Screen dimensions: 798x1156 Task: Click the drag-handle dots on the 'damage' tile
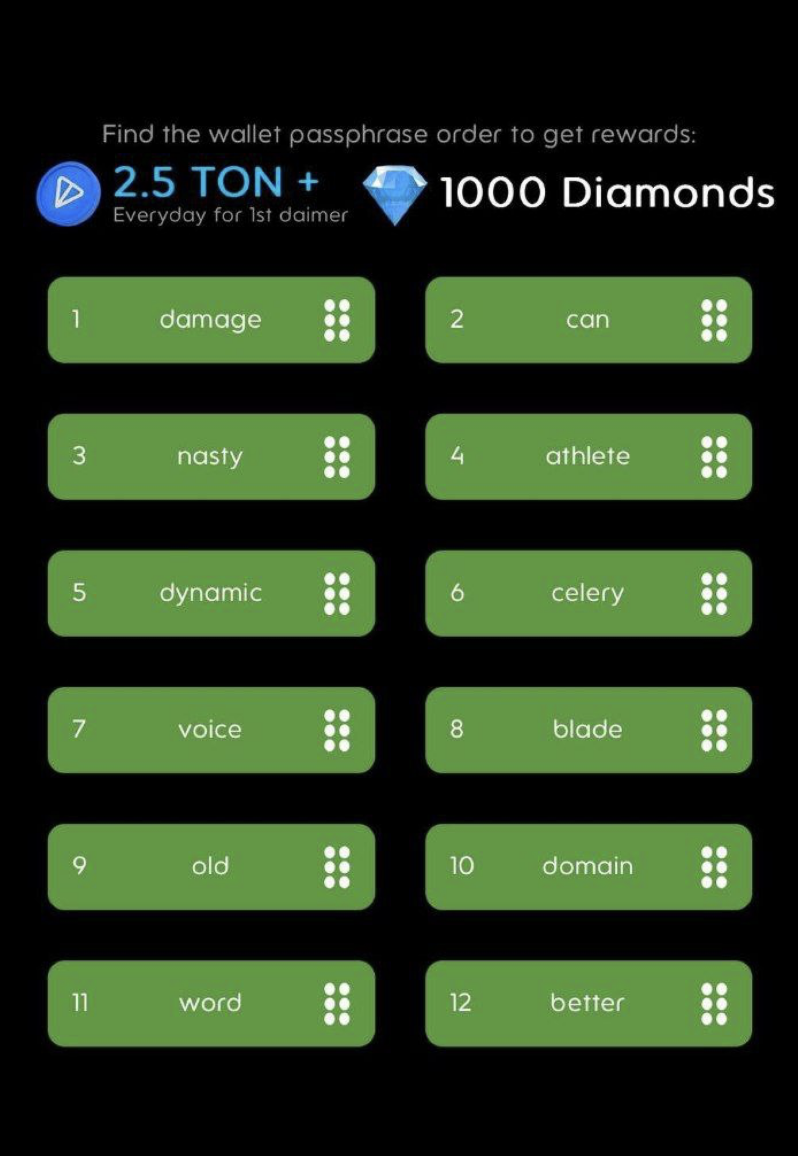coord(340,319)
